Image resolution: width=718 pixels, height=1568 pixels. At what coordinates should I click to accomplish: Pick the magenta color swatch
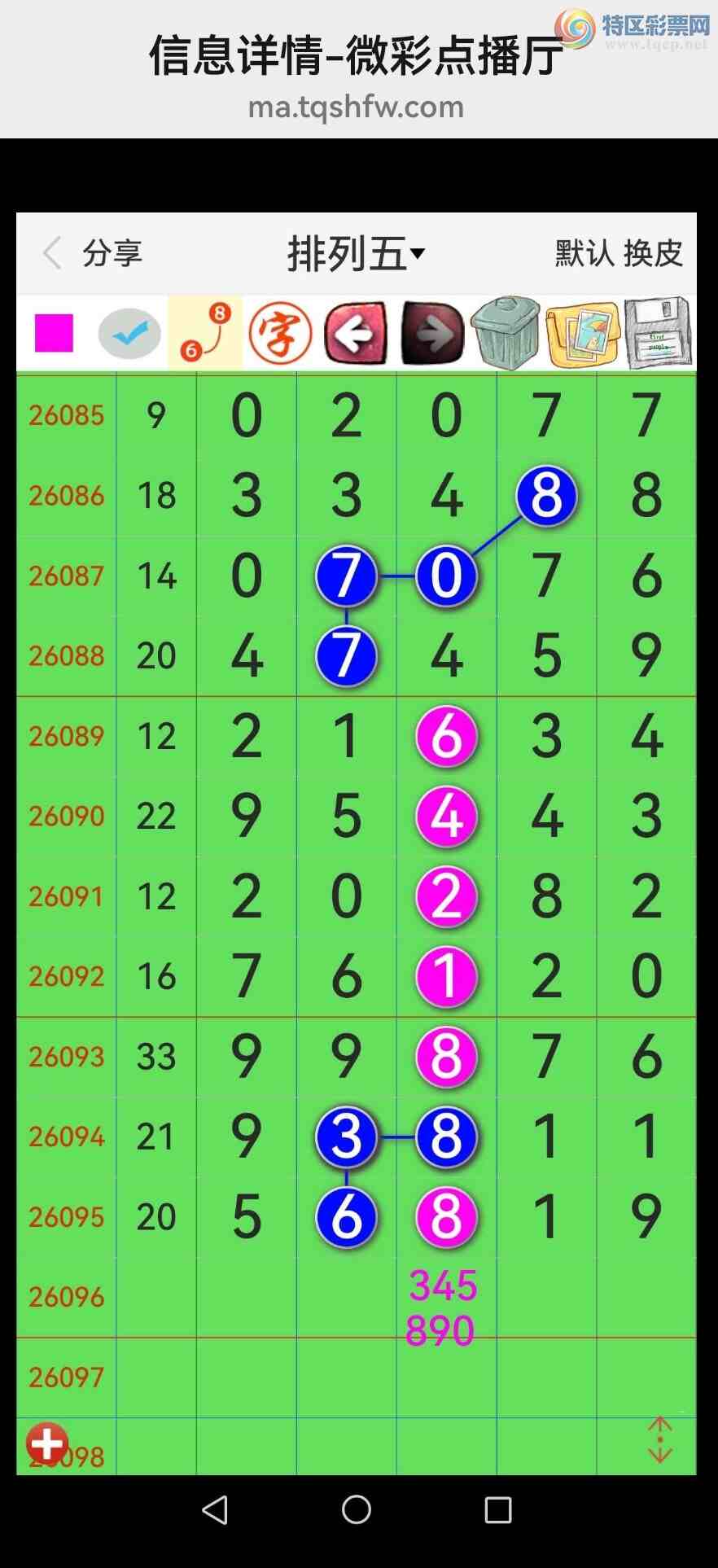pos(55,333)
